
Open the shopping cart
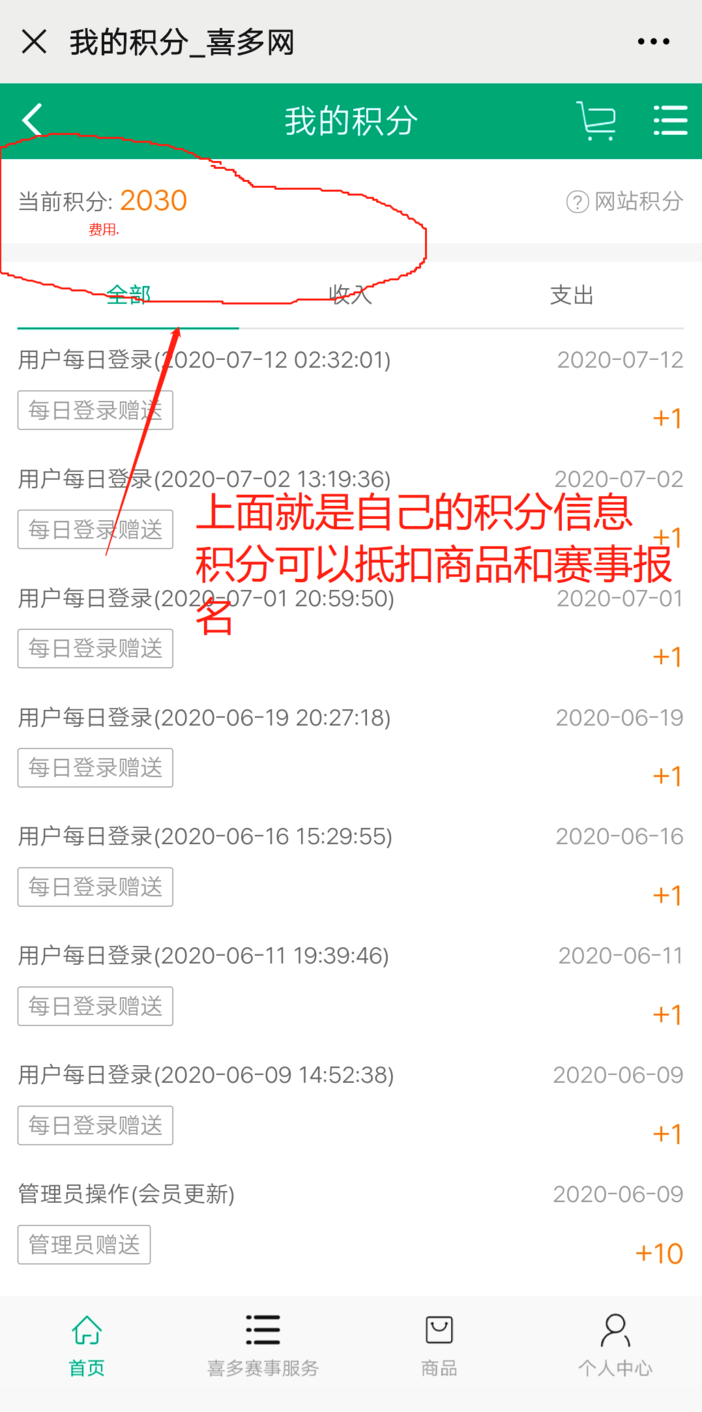(596, 120)
